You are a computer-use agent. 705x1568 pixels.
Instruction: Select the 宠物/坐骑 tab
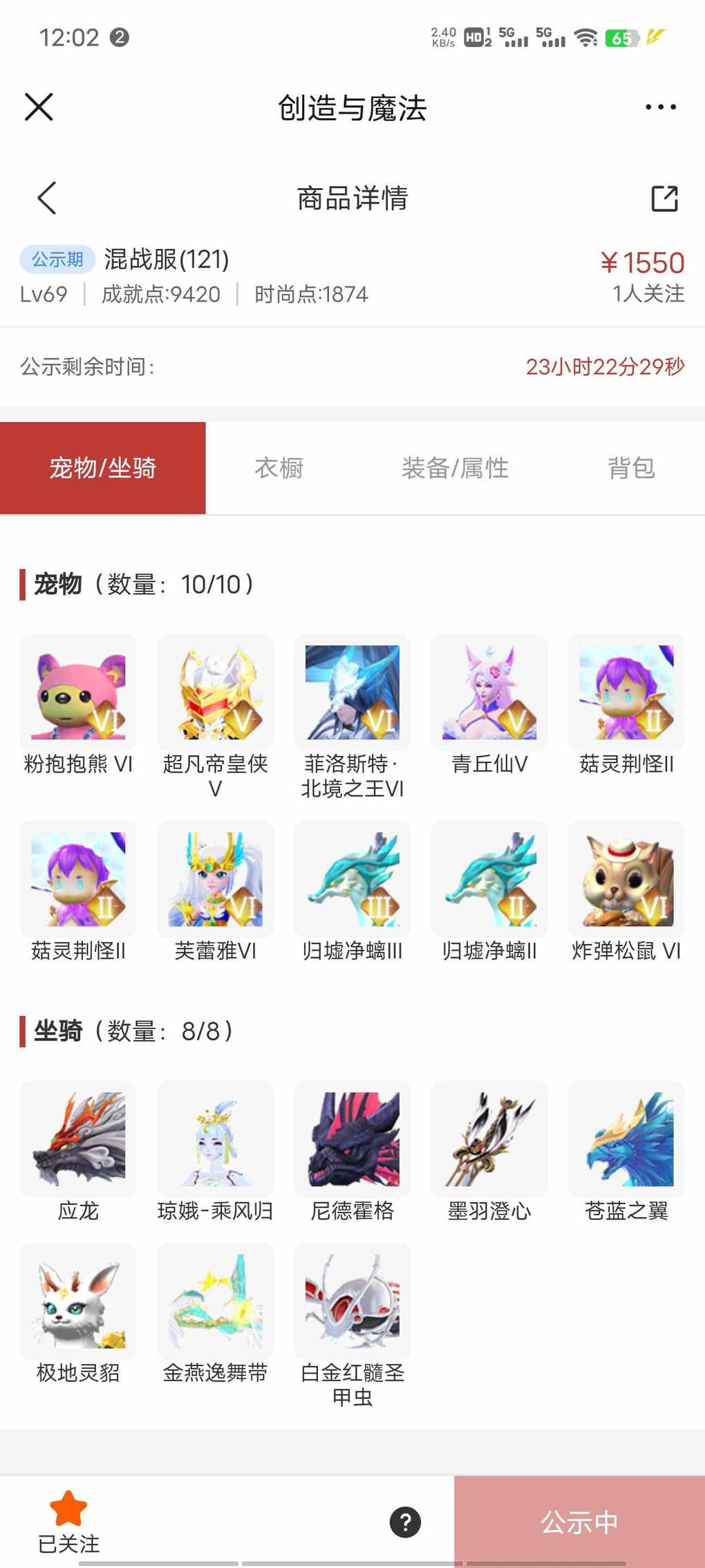point(103,468)
